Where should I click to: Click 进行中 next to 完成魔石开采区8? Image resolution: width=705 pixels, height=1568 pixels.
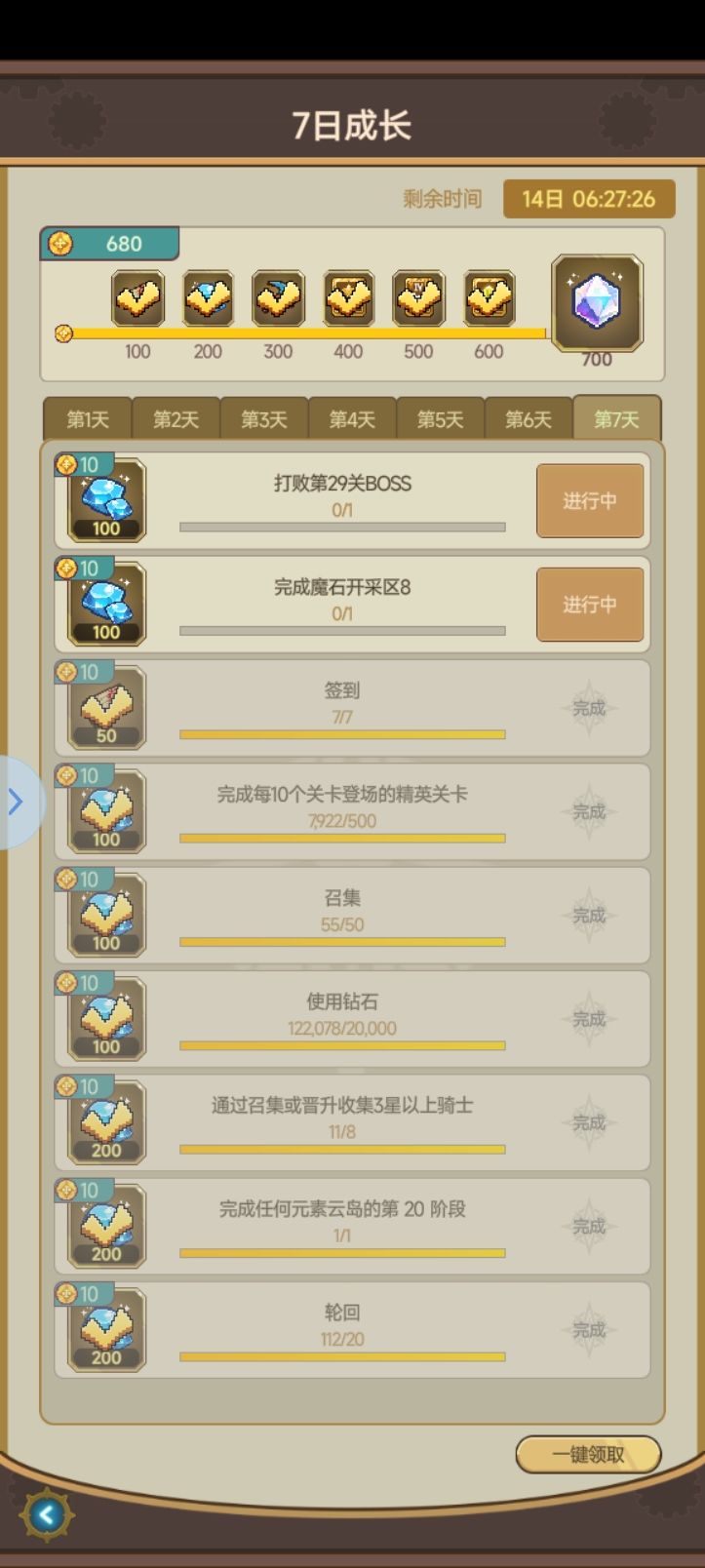(x=589, y=605)
